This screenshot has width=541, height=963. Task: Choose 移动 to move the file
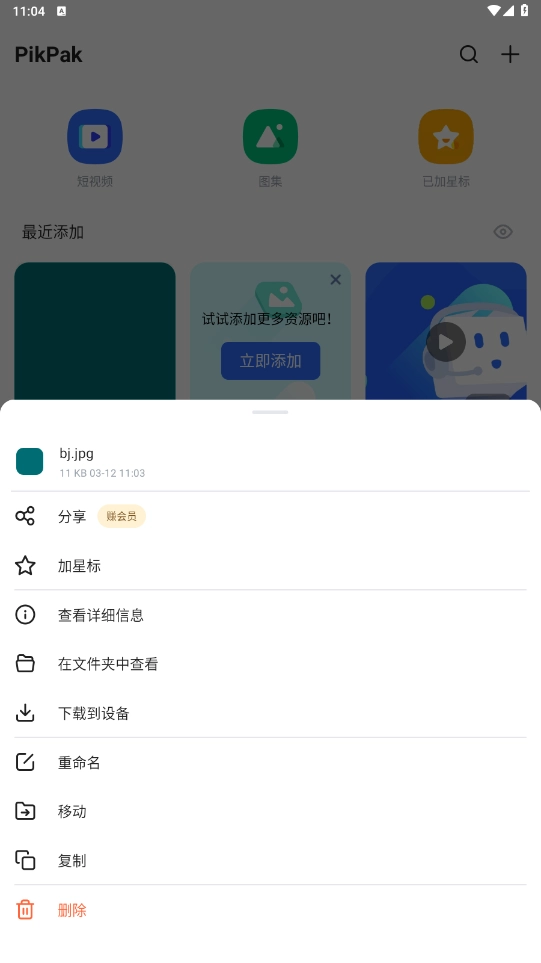[x=270, y=811]
